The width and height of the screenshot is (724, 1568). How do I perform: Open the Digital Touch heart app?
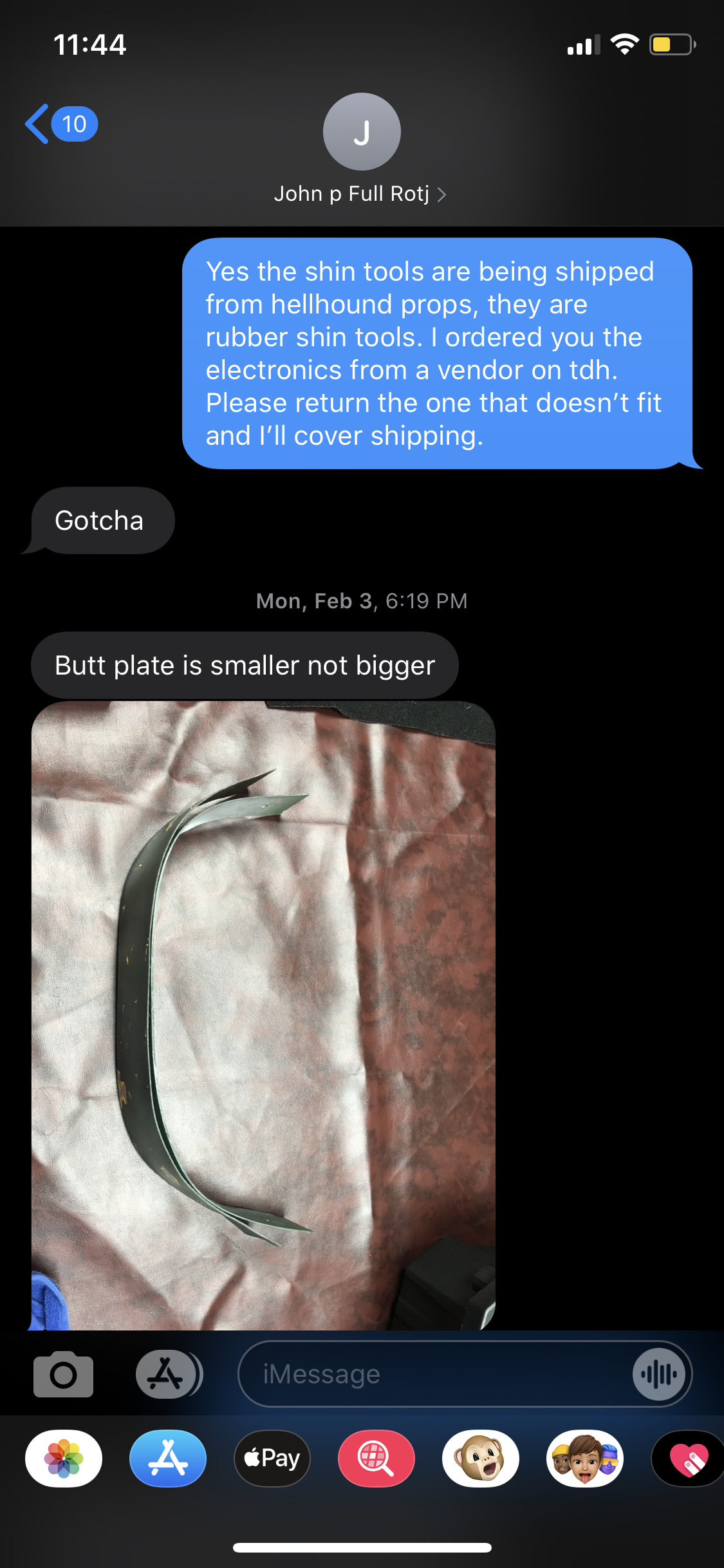(688, 1458)
